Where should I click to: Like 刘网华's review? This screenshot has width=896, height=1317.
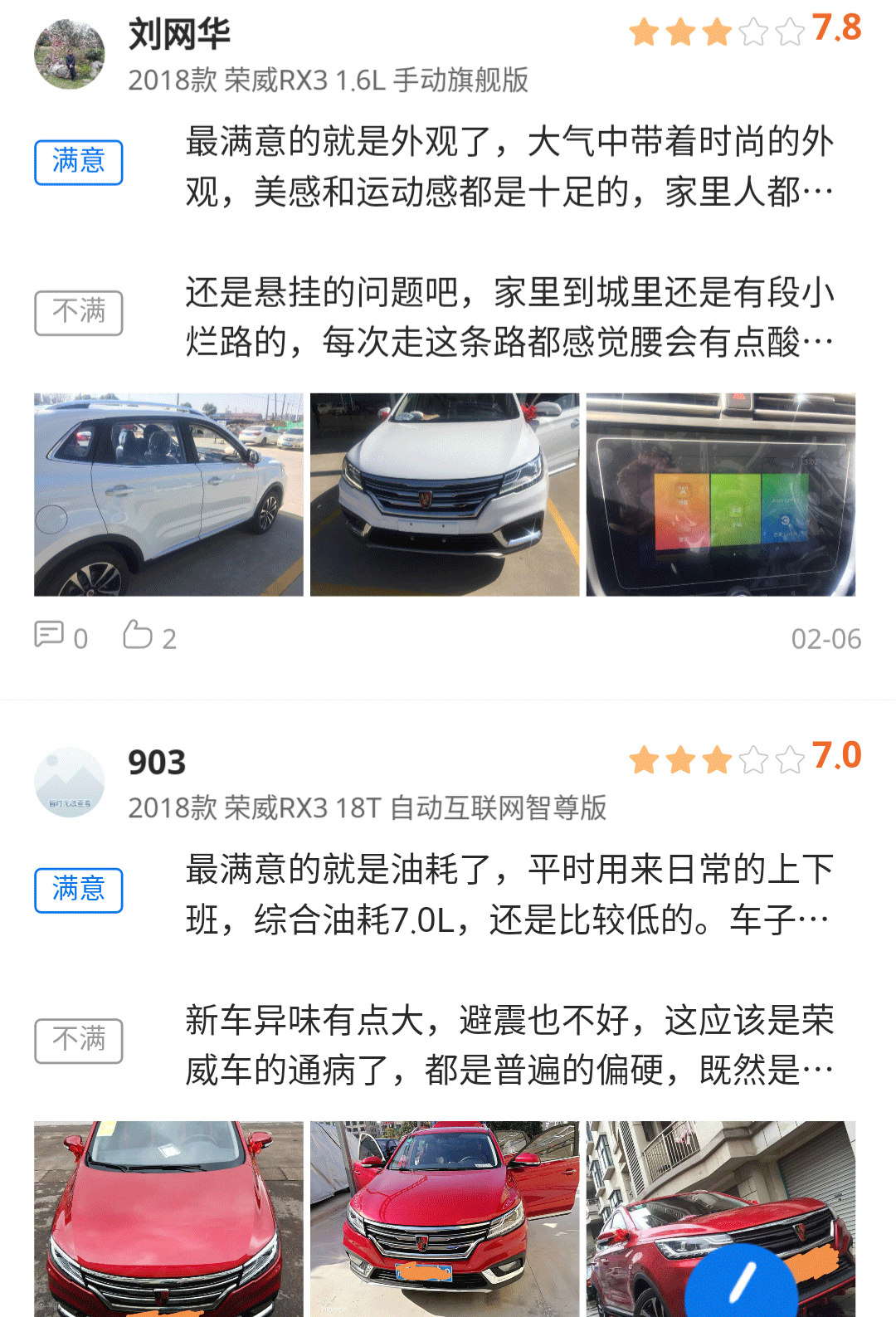click(149, 637)
